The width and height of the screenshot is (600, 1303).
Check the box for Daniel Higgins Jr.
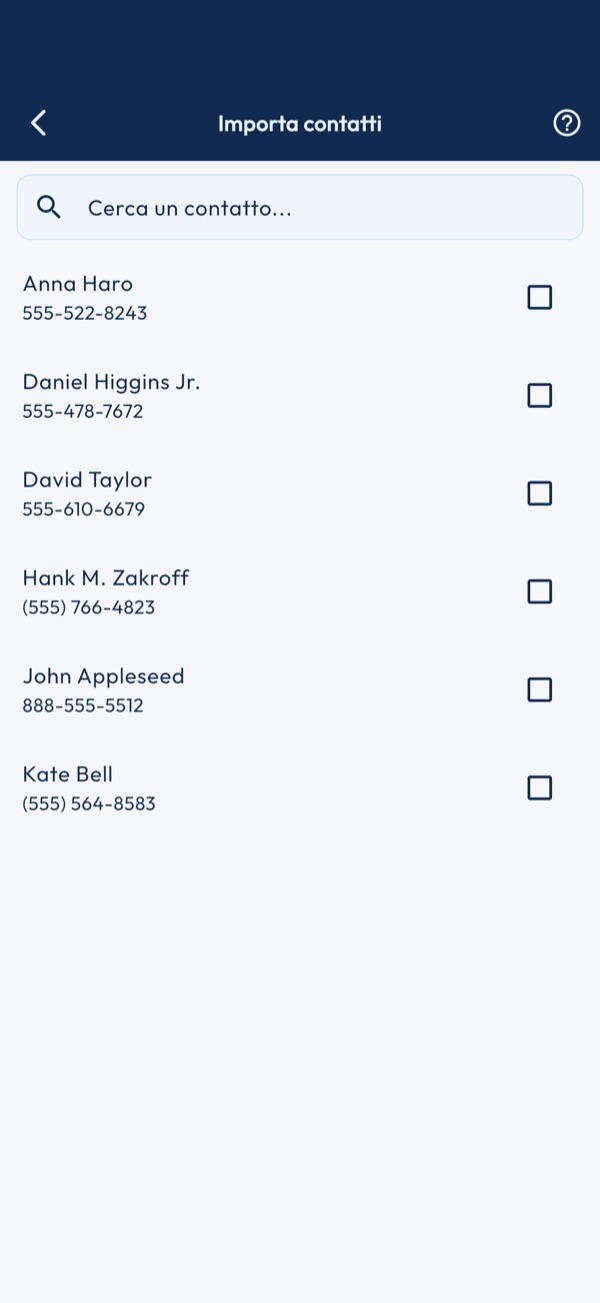540,395
